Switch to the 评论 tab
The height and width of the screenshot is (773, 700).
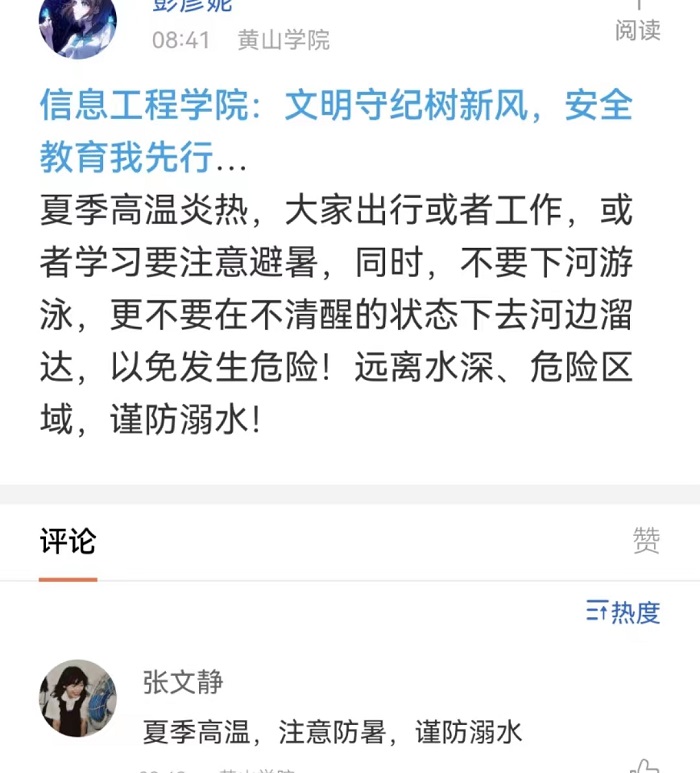(x=68, y=541)
